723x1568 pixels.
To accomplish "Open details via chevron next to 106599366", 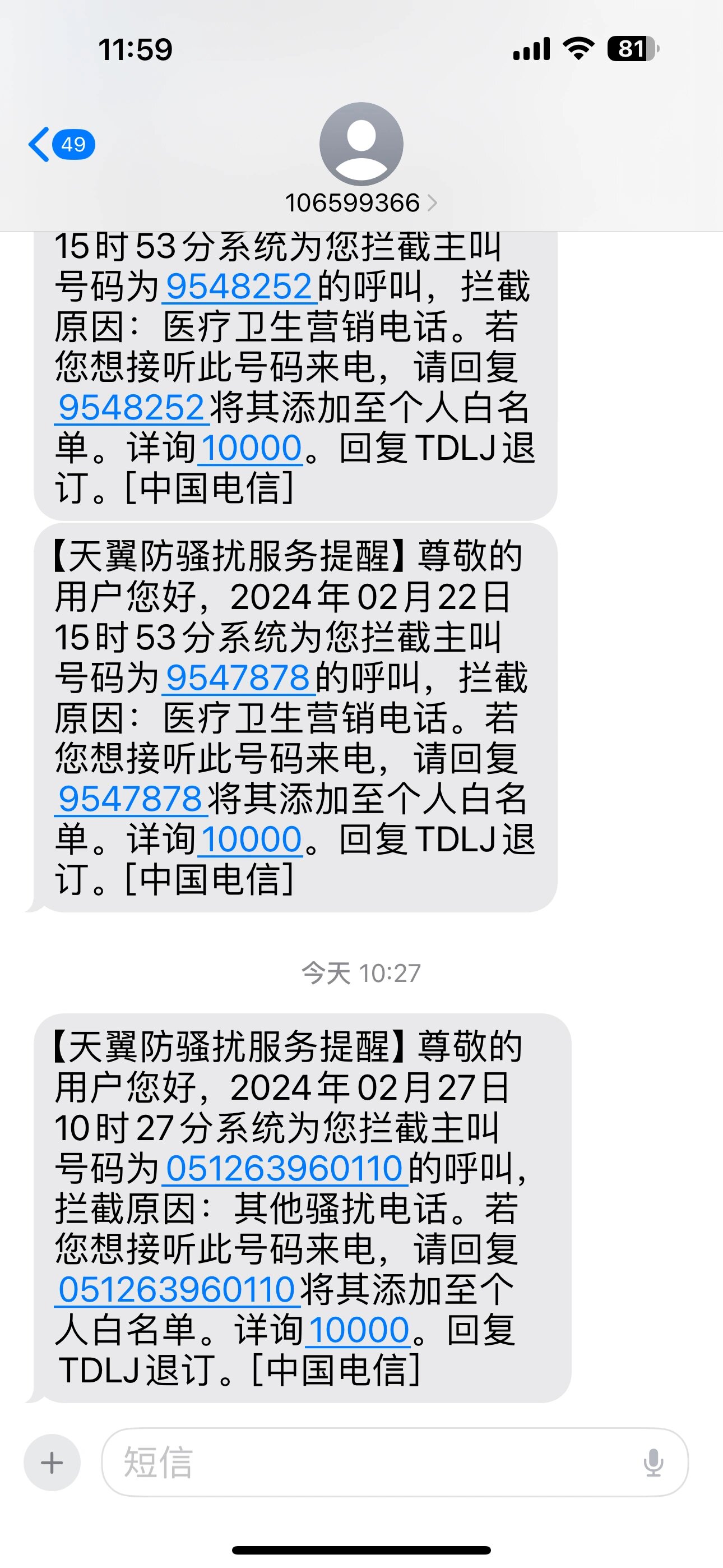I will (x=433, y=204).
